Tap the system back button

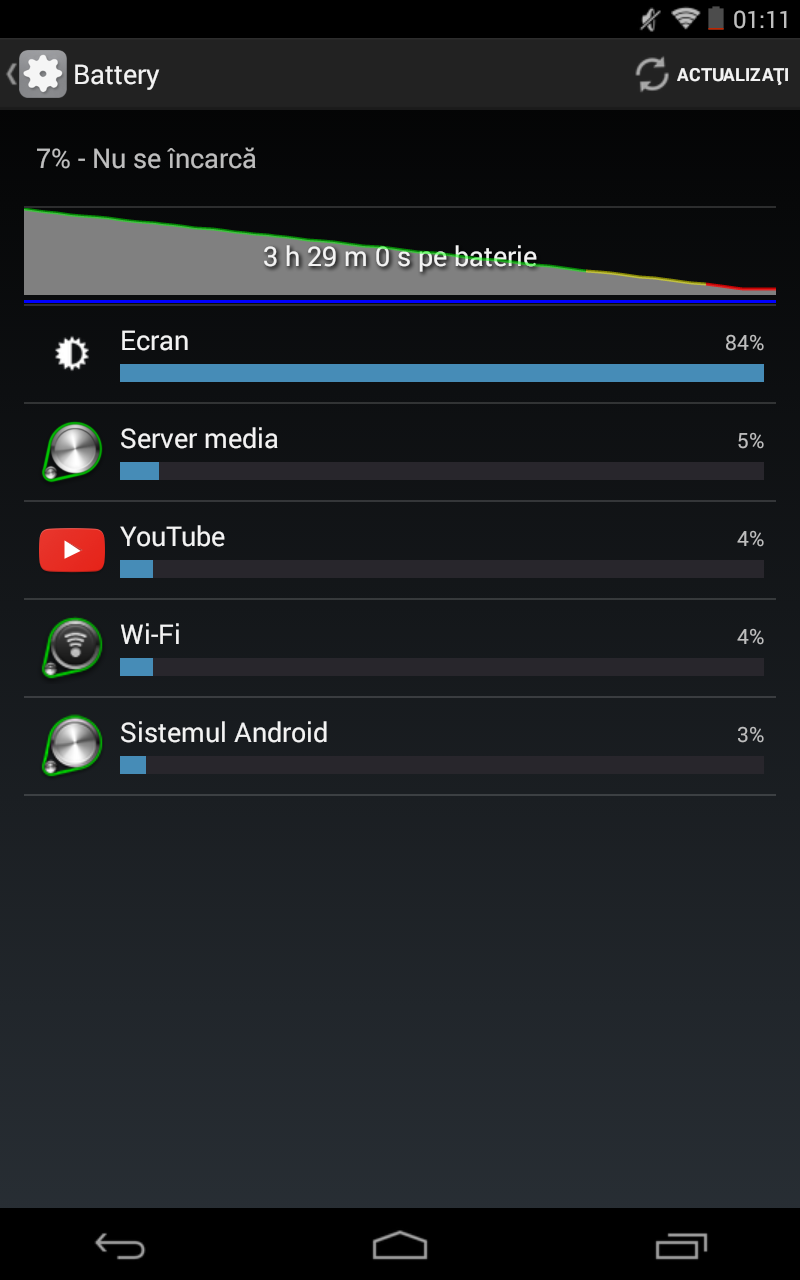[120, 1245]
